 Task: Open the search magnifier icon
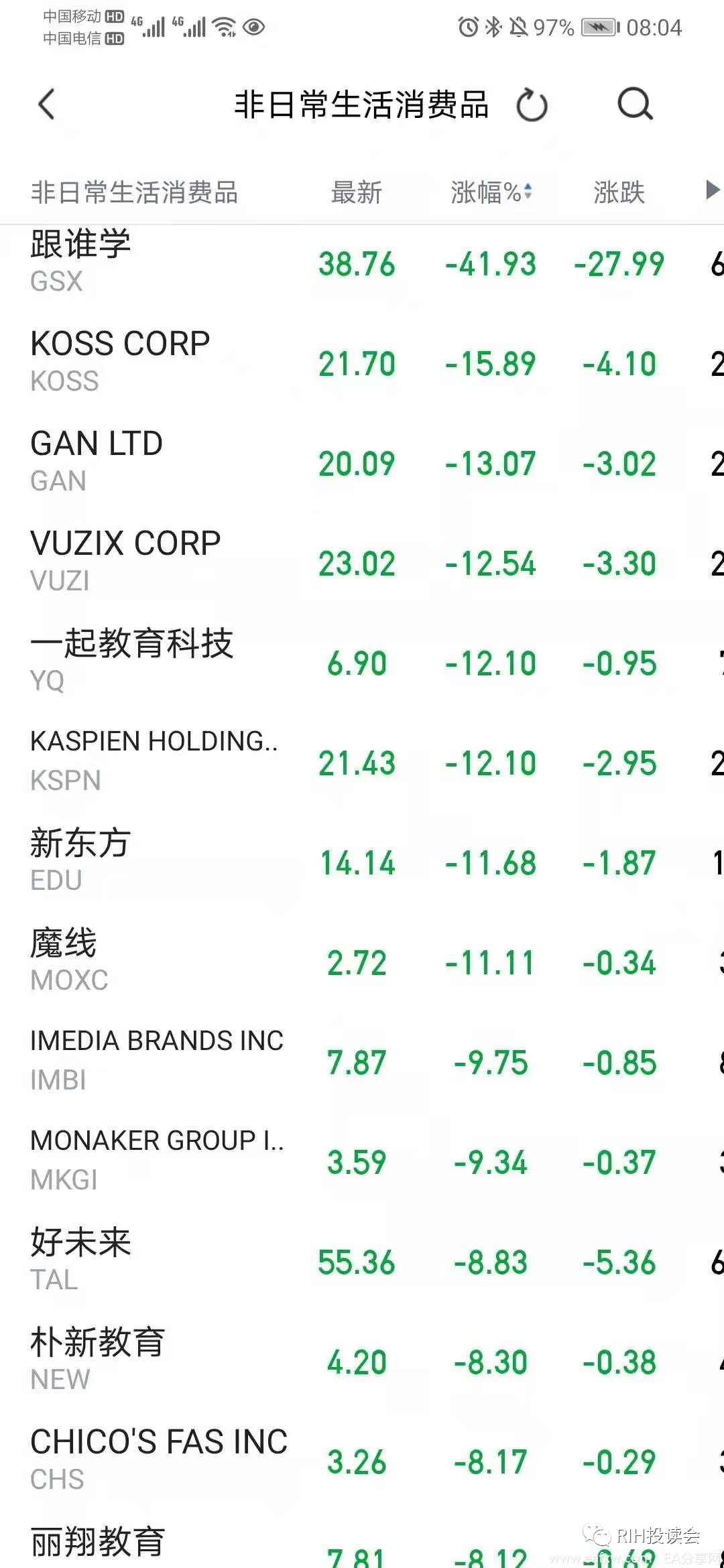click(x=635, y=104)
